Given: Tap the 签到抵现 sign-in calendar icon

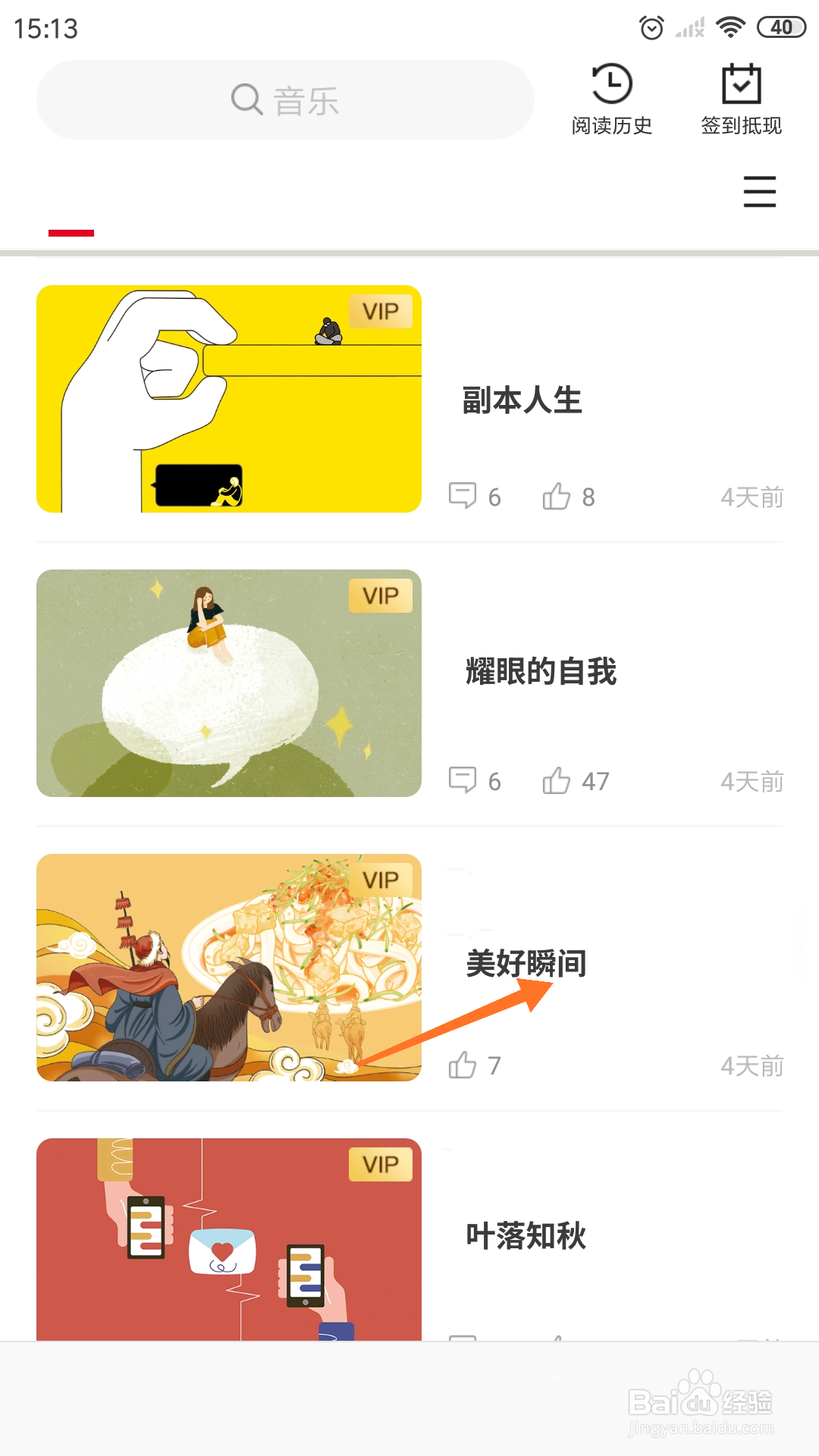Looking at the screenshot, I should click(x=741, y=82).
